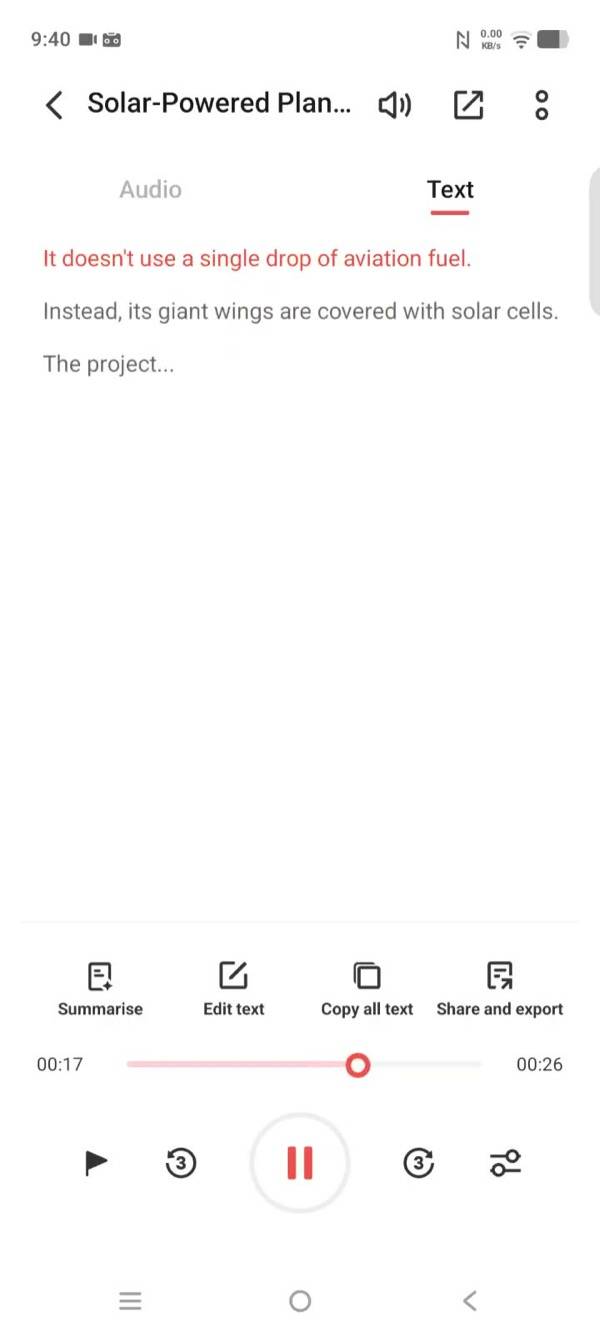
Task: Copy all text of the transcript
Action: coord(367,989)
